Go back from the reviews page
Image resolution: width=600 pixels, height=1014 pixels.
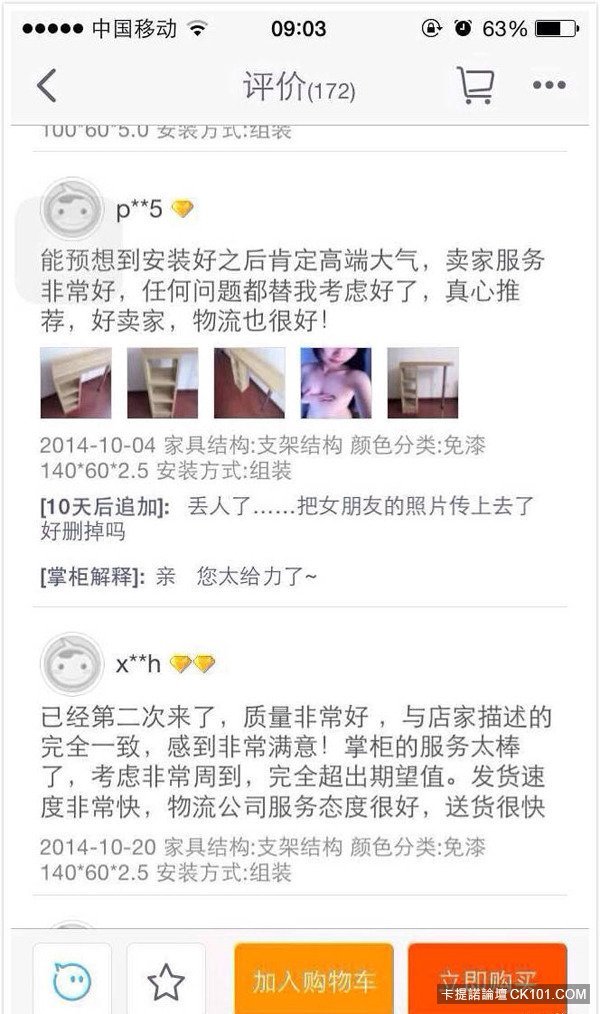pos(46,86)
